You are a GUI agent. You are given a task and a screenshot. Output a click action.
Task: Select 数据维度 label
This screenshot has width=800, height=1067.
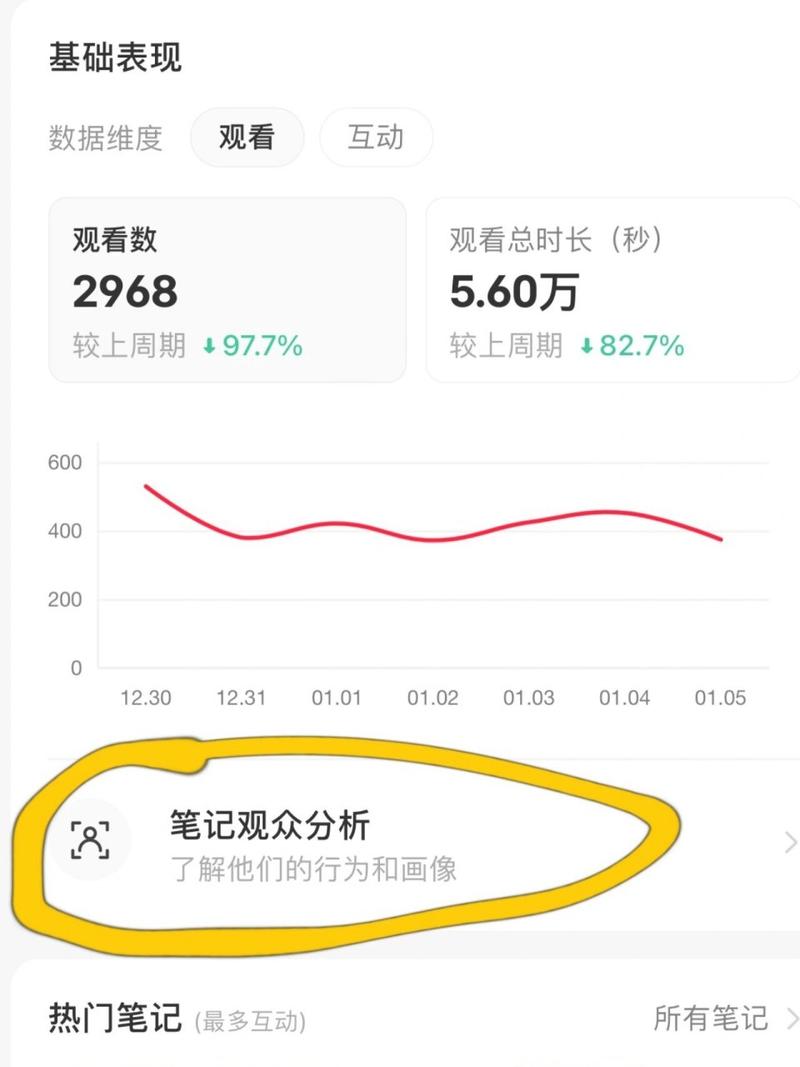click(106, 137)
